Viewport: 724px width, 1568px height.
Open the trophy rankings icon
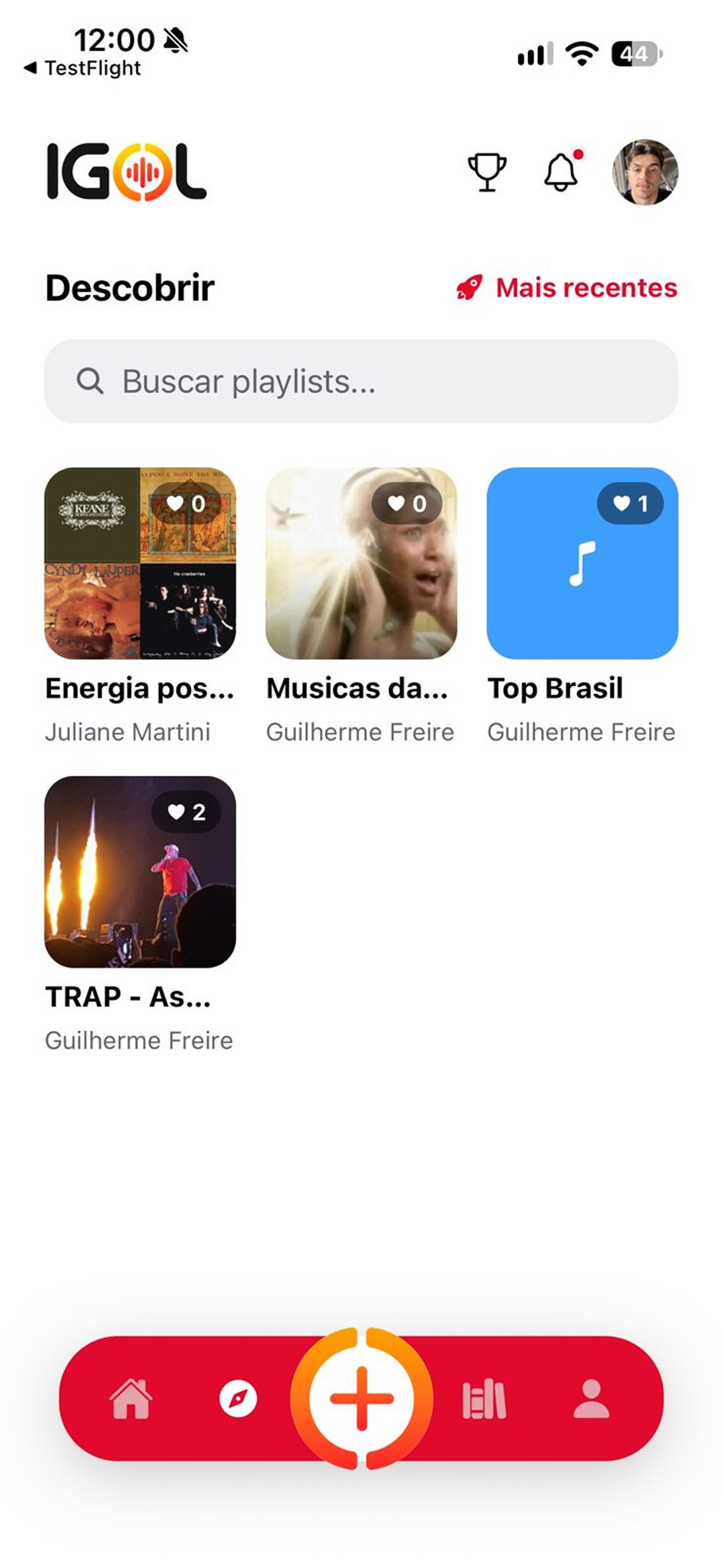coord(486,172)
